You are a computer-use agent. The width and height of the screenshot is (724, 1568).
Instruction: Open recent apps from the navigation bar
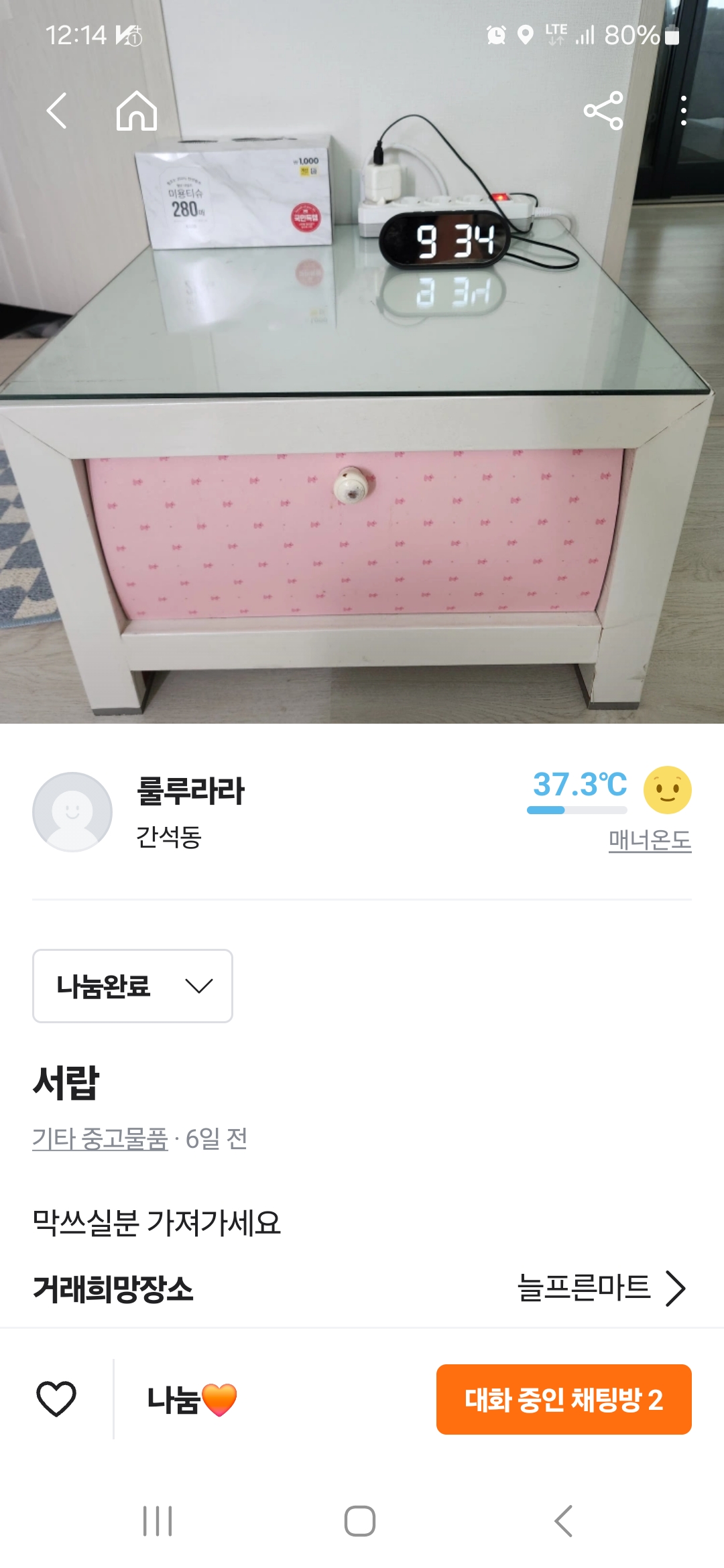[158, 1521]
